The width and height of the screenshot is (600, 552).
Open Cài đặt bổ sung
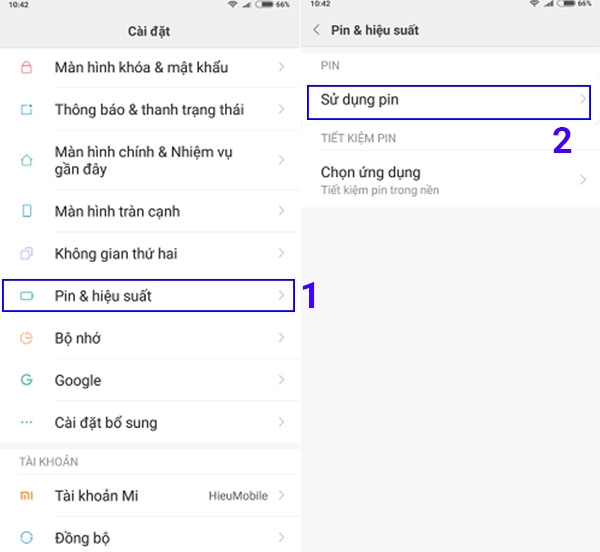pyautogui.click(x=150, y=423)
